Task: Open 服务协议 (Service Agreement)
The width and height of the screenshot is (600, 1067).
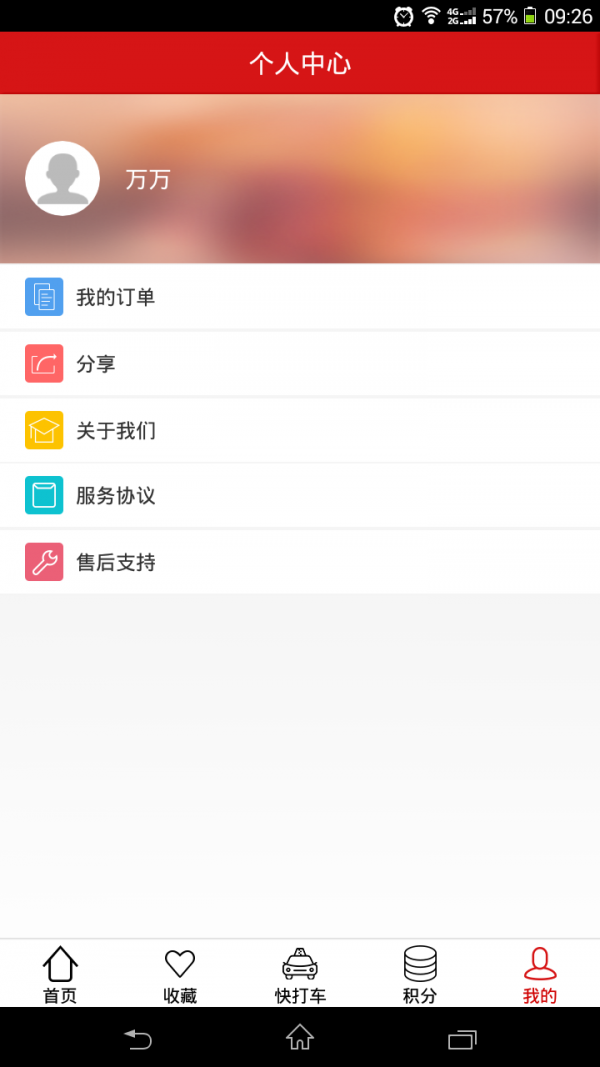Action: (300, 496)
